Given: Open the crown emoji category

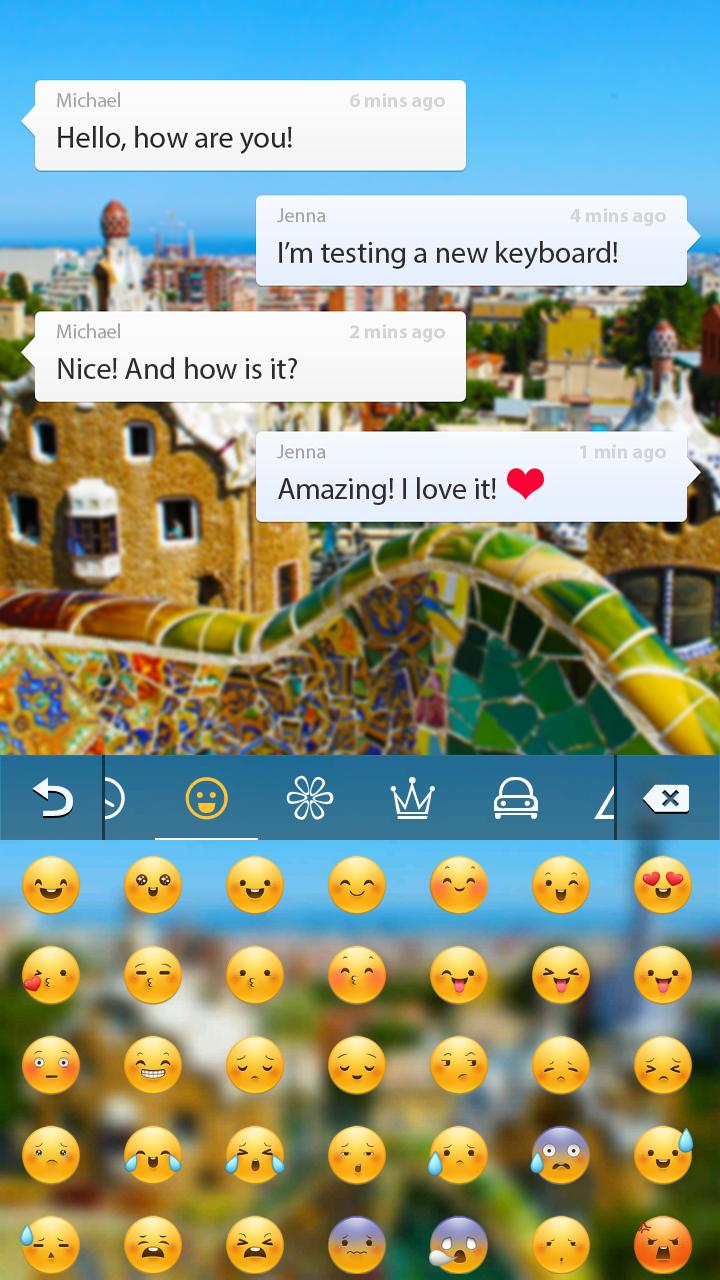Looking at the screenshot, I should (x=415, y=798).
